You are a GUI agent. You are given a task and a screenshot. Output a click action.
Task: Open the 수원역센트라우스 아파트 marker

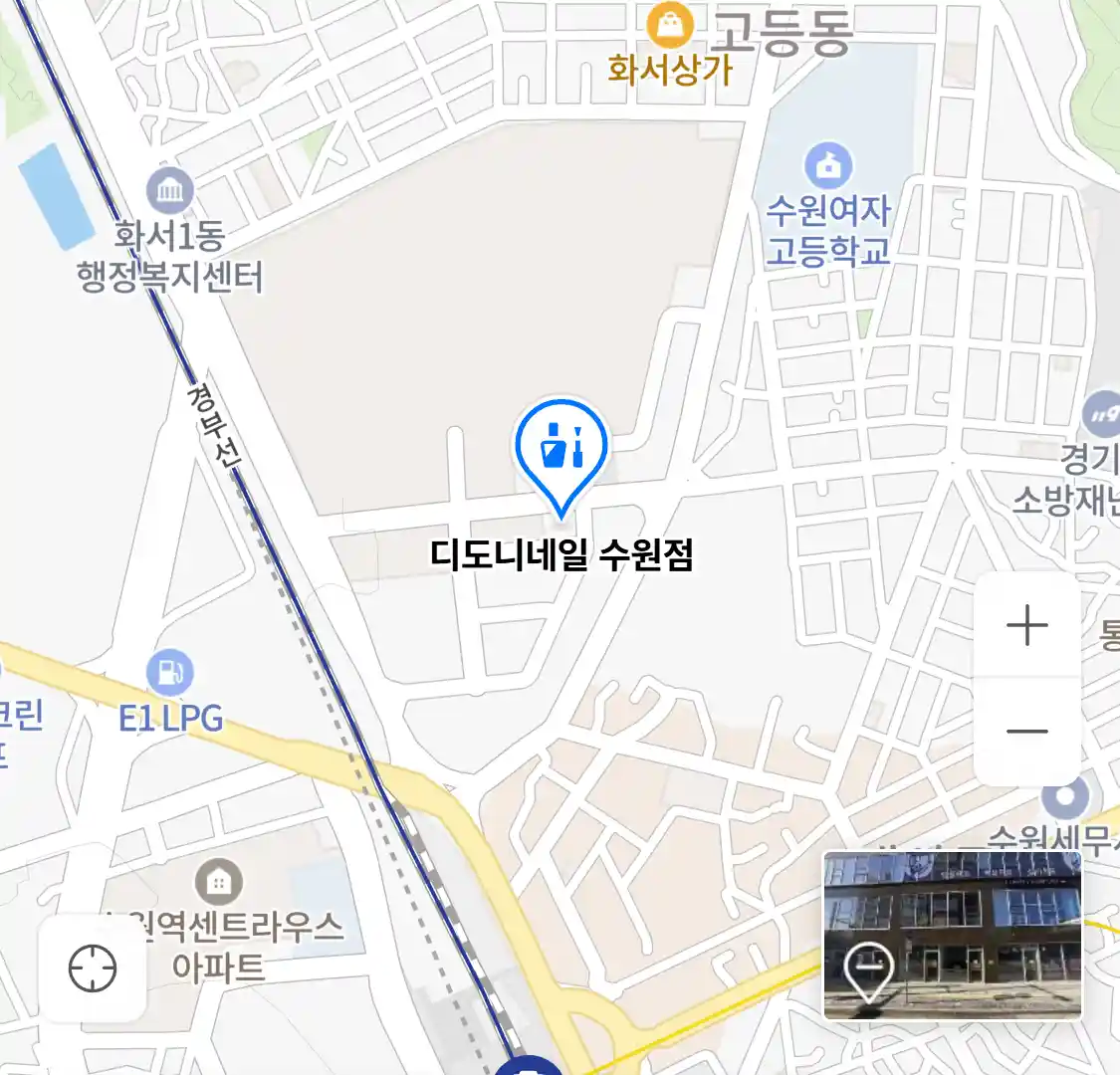[x=218, y=882]
